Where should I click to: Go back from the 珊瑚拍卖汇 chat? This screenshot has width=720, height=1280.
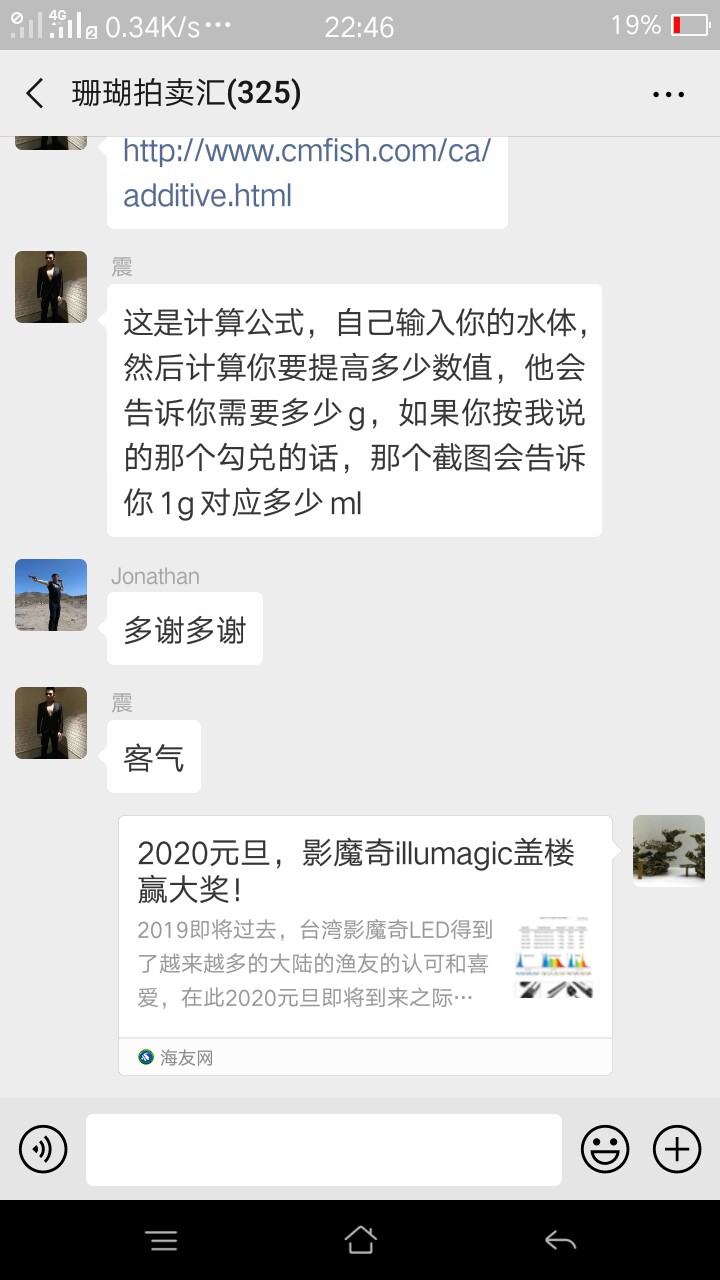35,94
